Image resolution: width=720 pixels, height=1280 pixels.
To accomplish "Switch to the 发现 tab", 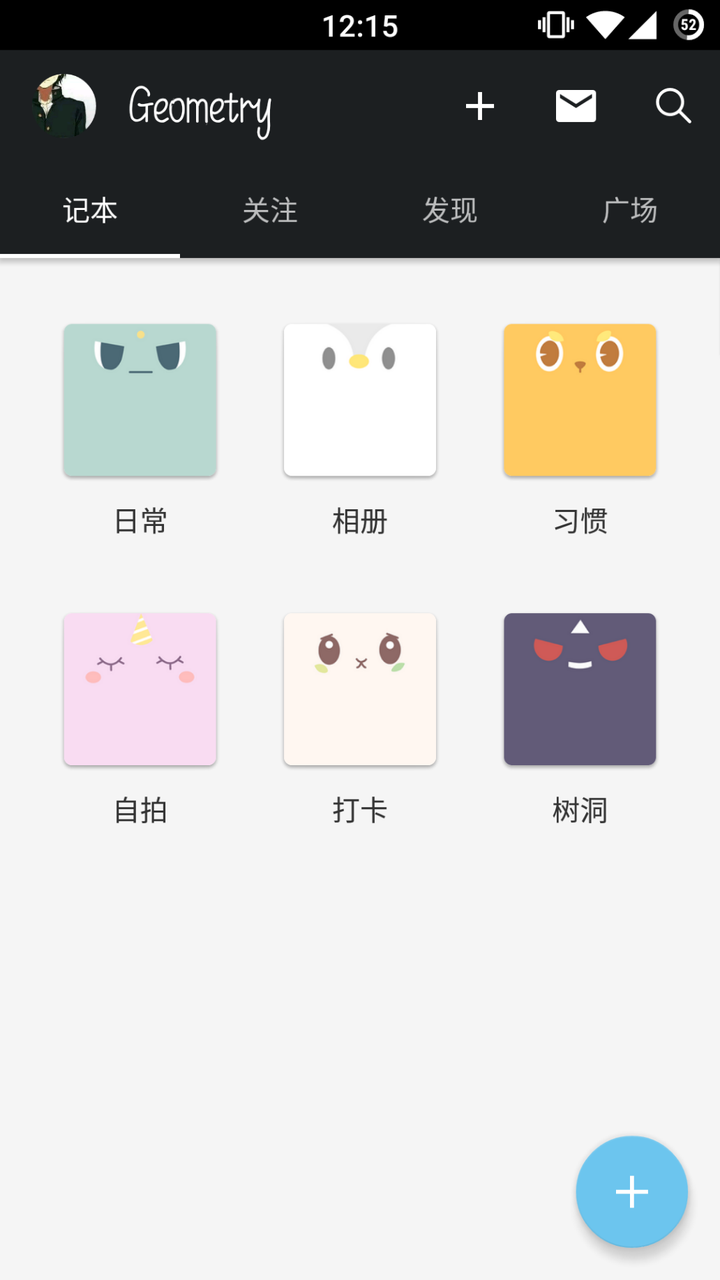I will (450, 210).
